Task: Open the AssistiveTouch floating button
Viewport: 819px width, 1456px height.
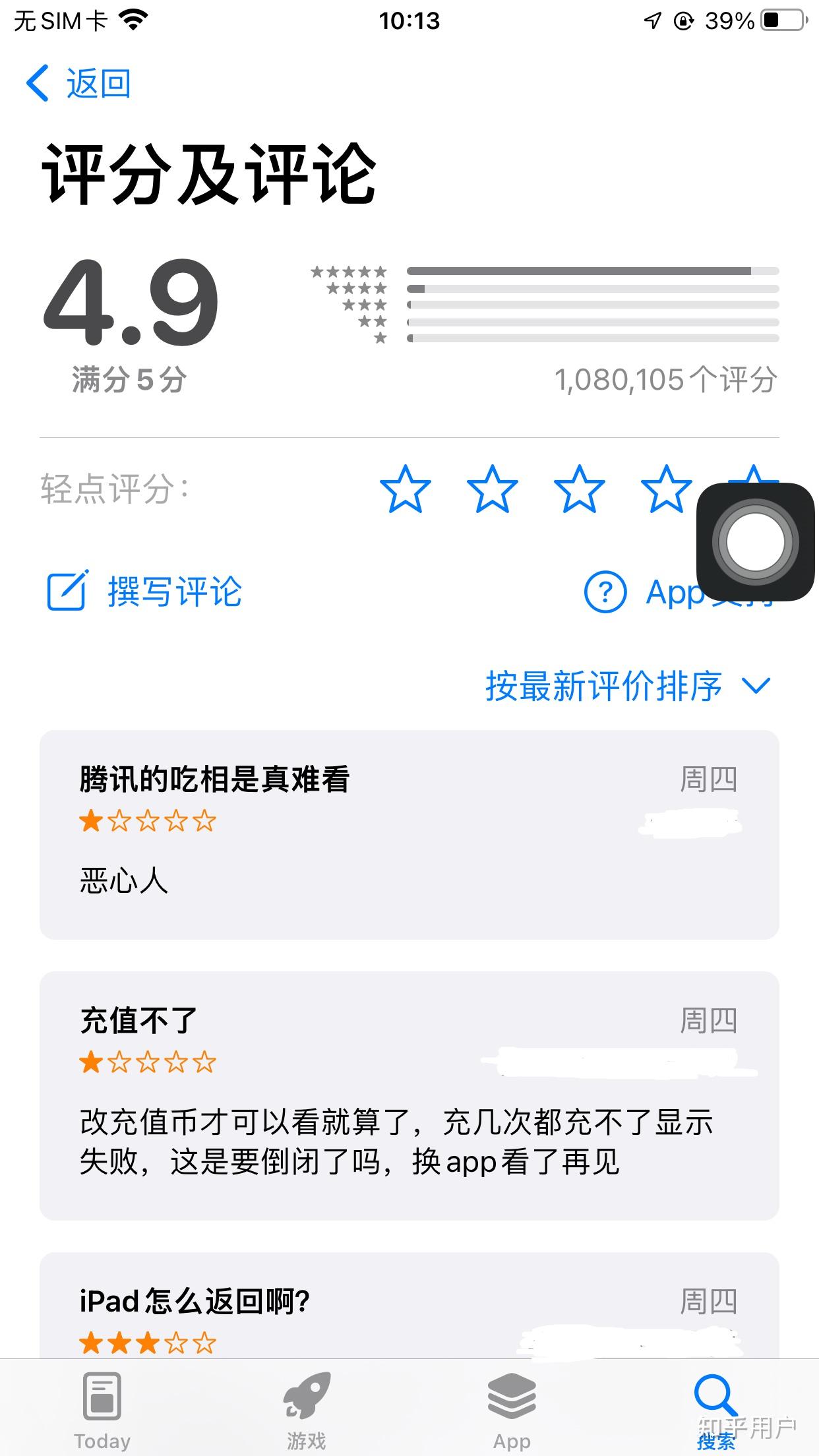Action: [x=756, y=542]
